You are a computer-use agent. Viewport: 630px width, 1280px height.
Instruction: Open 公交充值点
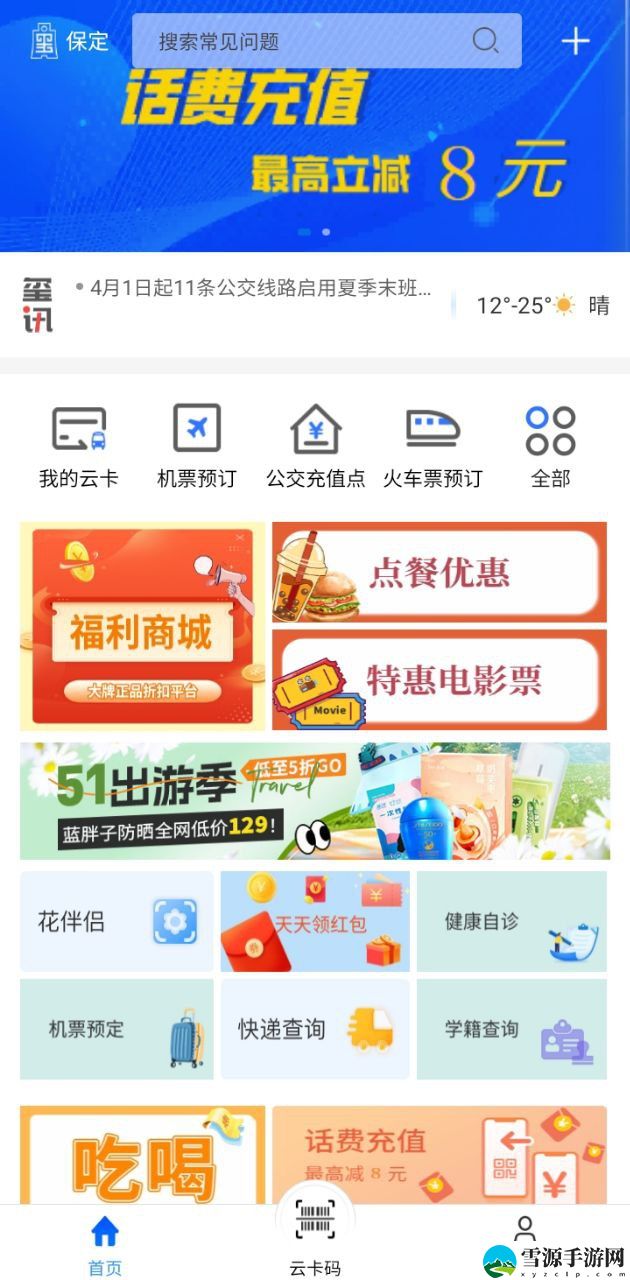coord(315,446)
